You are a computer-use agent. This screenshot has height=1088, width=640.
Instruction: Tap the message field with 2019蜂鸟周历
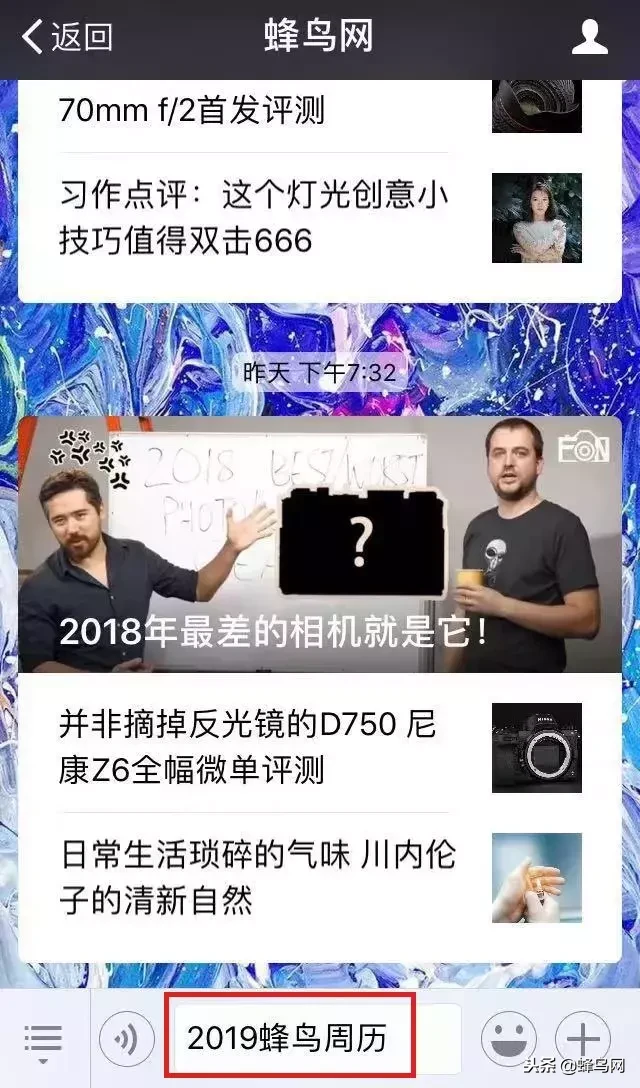tap(317, 1038)
